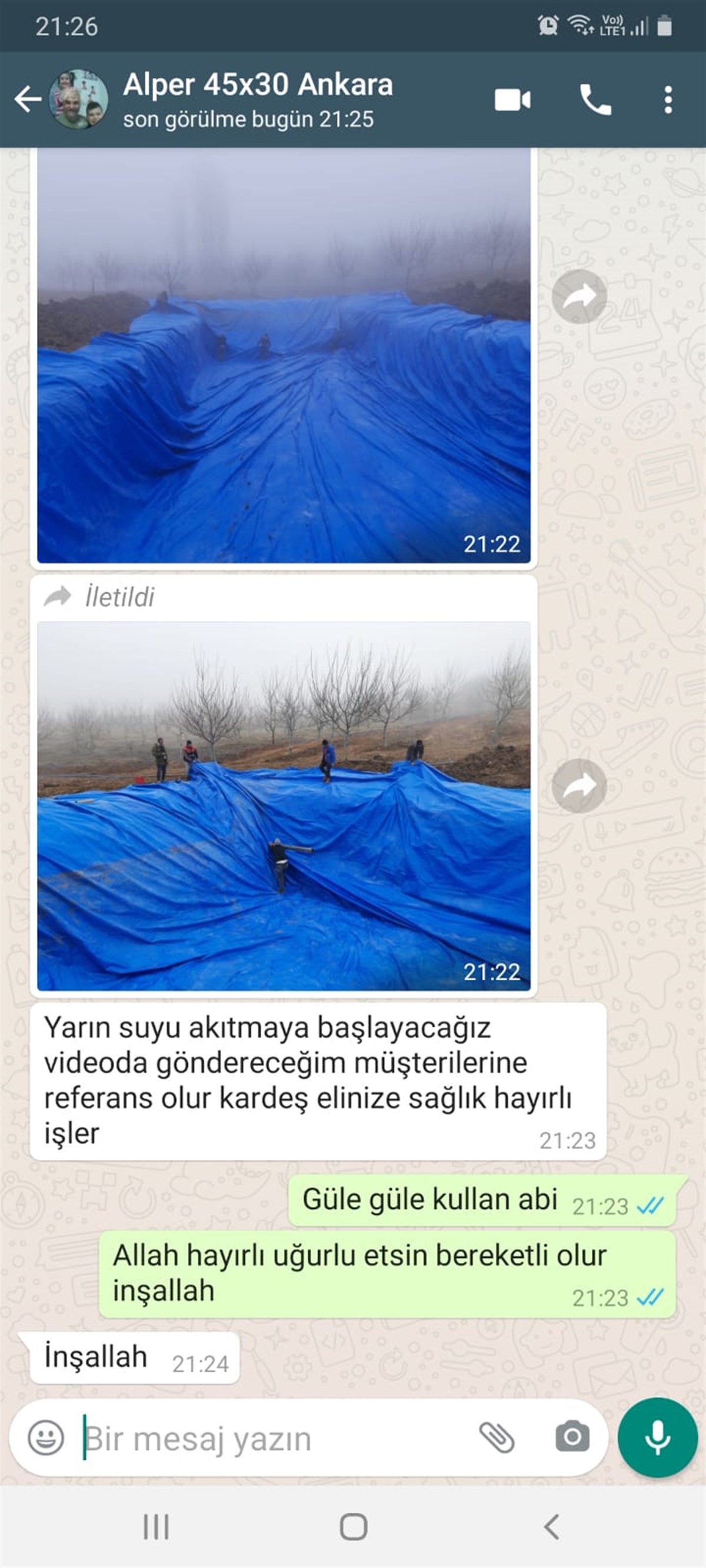This screenshot has height=1568, width=706.
Task: Tap the voice message microphone button
Action: point(657,1438)
